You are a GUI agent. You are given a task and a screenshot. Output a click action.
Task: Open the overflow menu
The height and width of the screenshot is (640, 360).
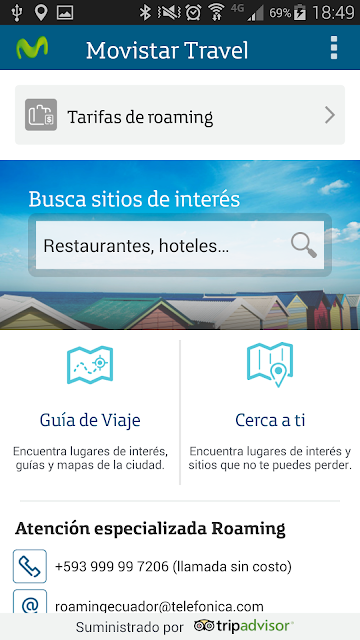pyautogui.click(x=334, y=48)
